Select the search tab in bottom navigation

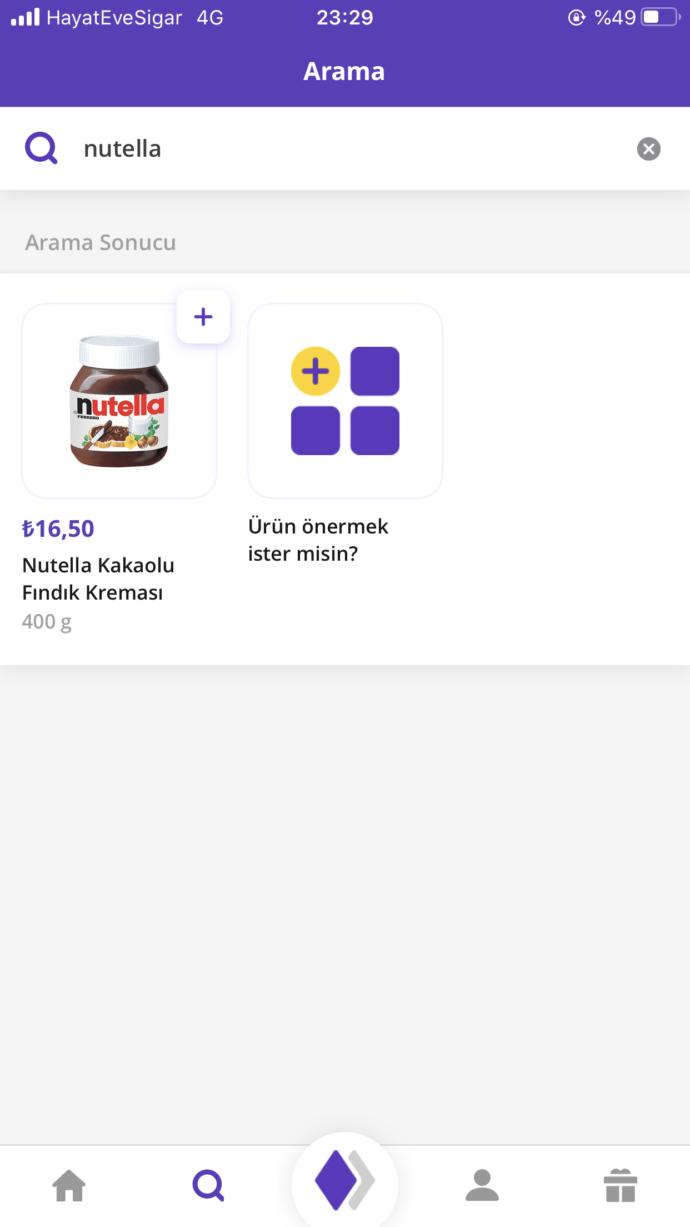point(208,1186)
